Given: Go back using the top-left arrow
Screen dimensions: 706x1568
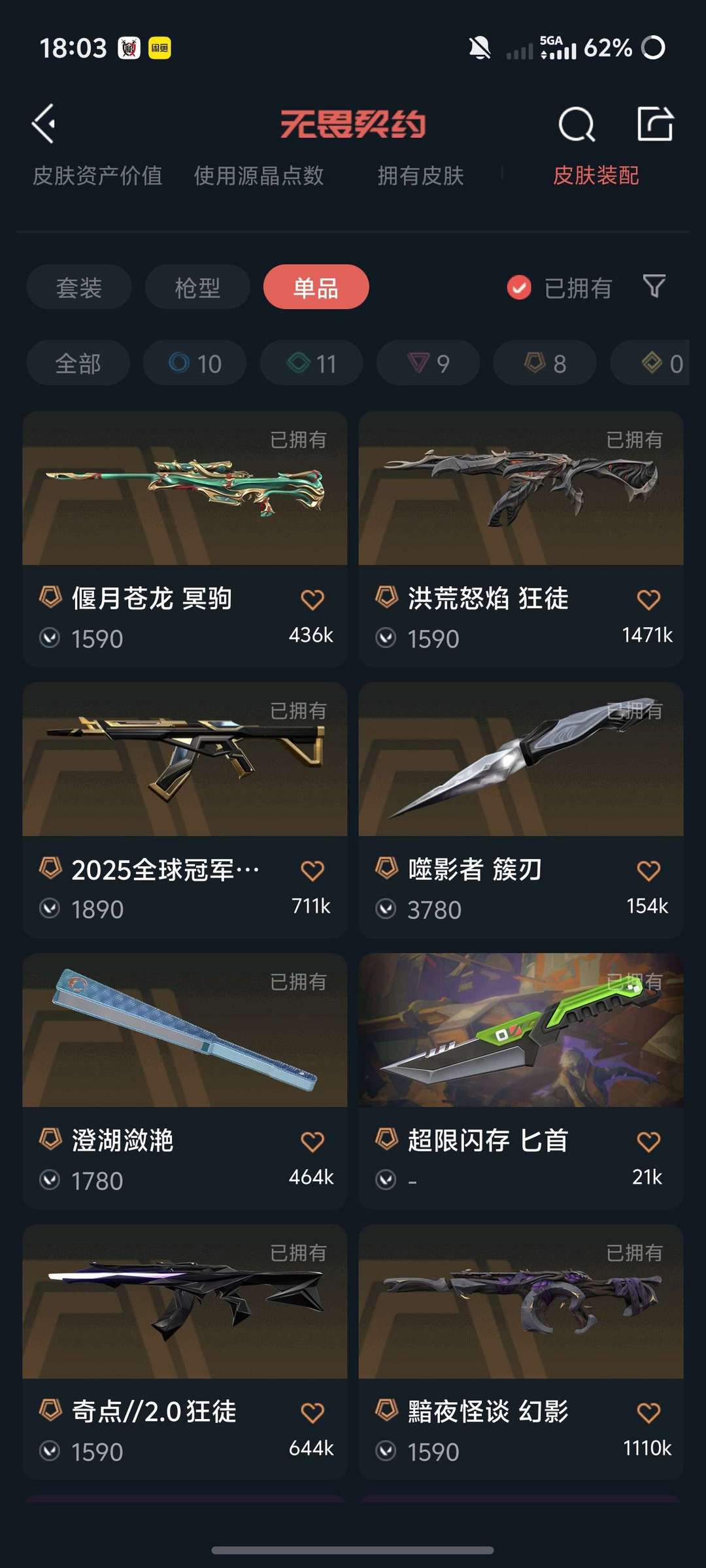Looking at the screenshot, I should (x=43, y=123).
